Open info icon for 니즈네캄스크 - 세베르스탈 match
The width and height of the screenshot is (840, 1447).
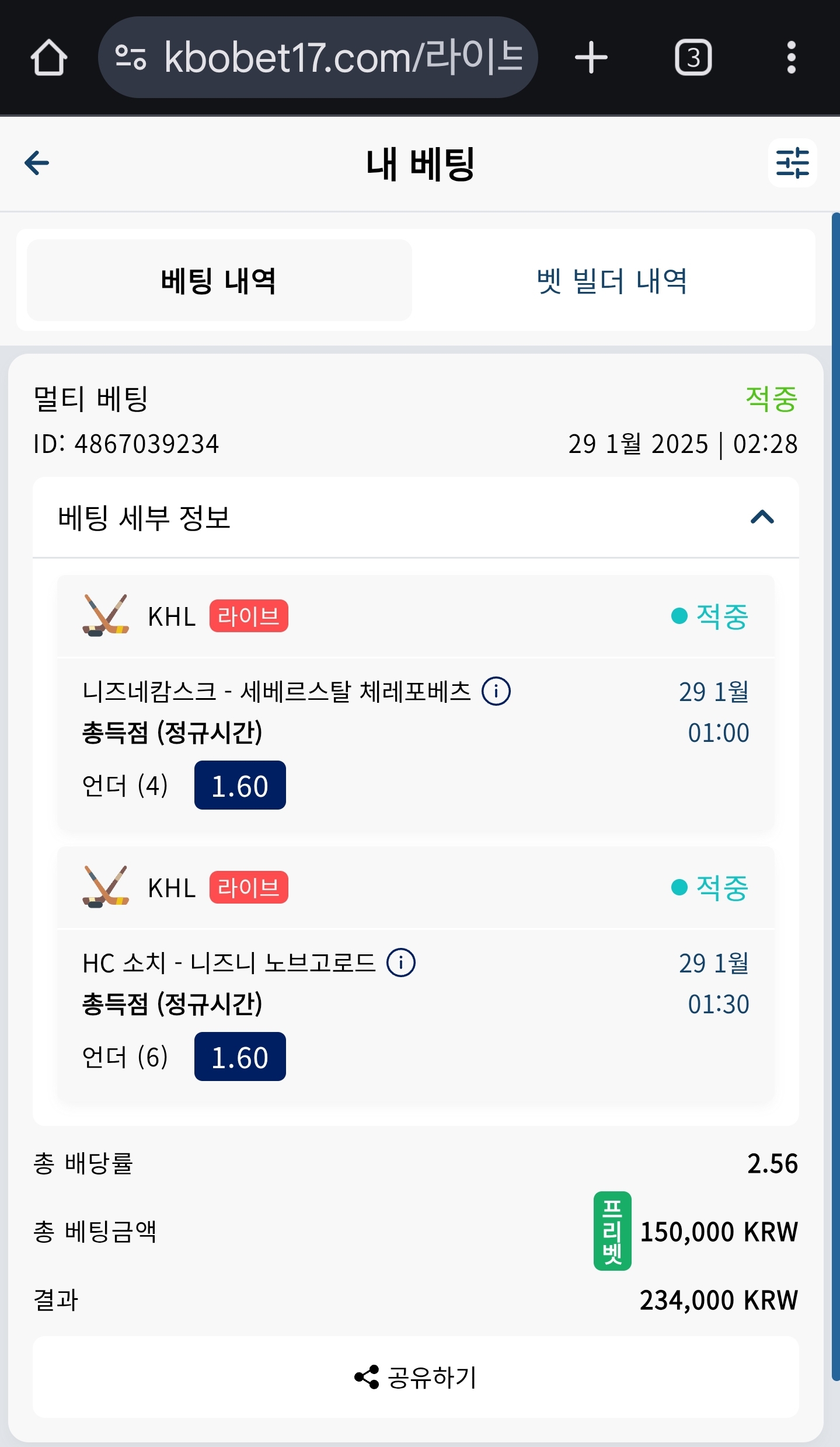pyautogui.click(x=496, y=691)
